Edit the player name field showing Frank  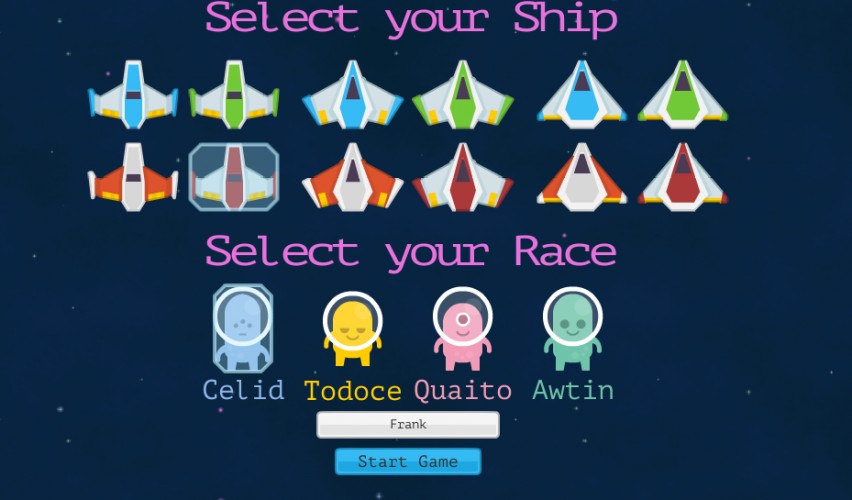[x=408, y=424]
